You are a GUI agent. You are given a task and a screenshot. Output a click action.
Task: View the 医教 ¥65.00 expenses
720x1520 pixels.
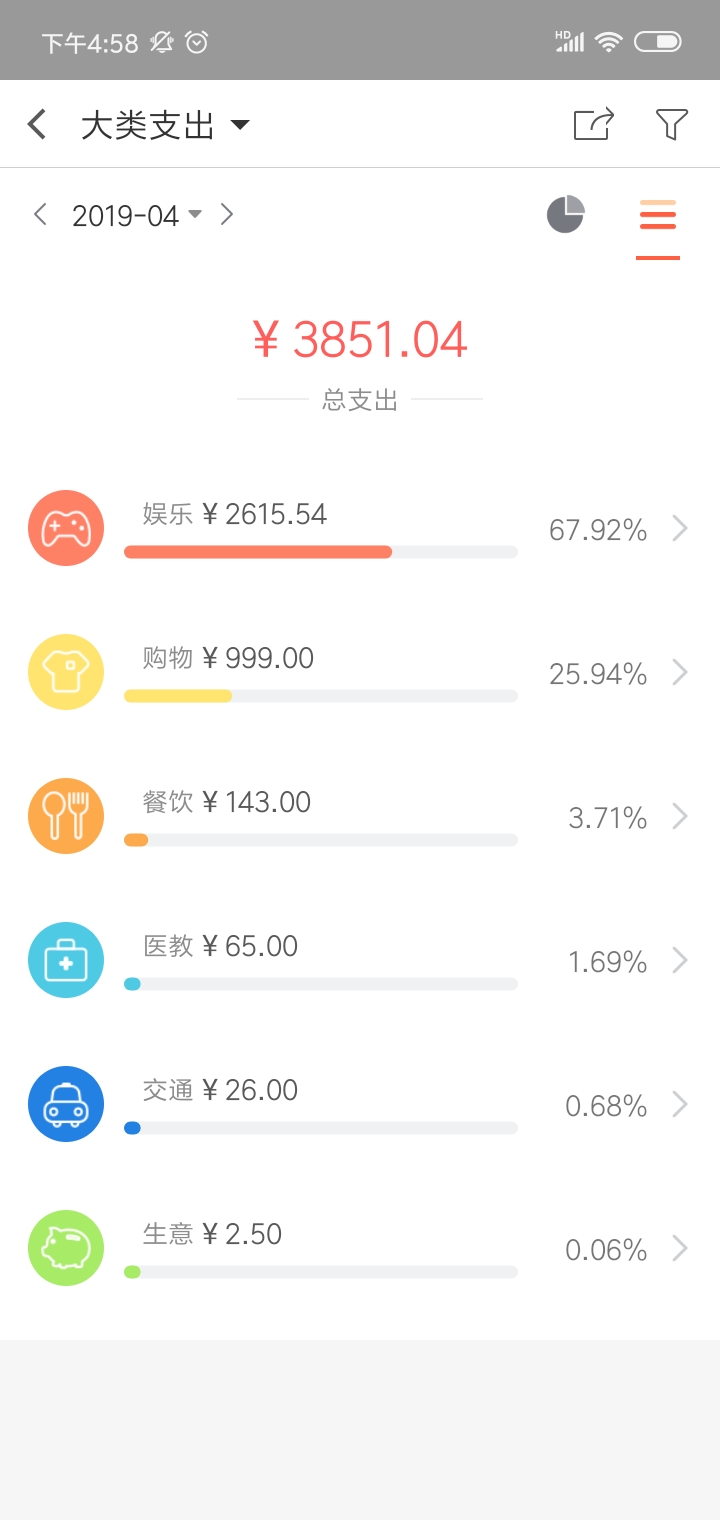click(360, 962)
